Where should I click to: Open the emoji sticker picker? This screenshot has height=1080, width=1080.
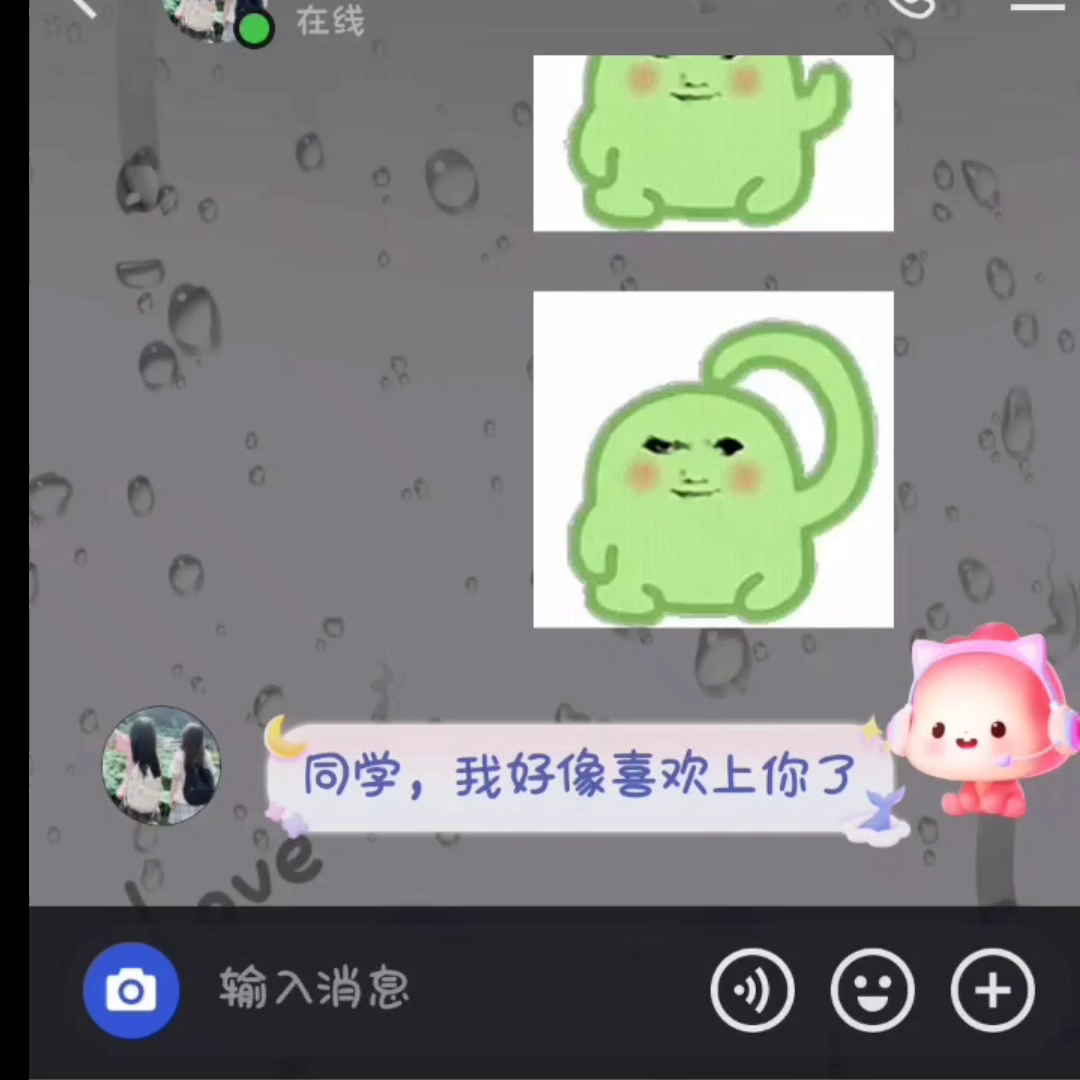click(x=872, y=990)
